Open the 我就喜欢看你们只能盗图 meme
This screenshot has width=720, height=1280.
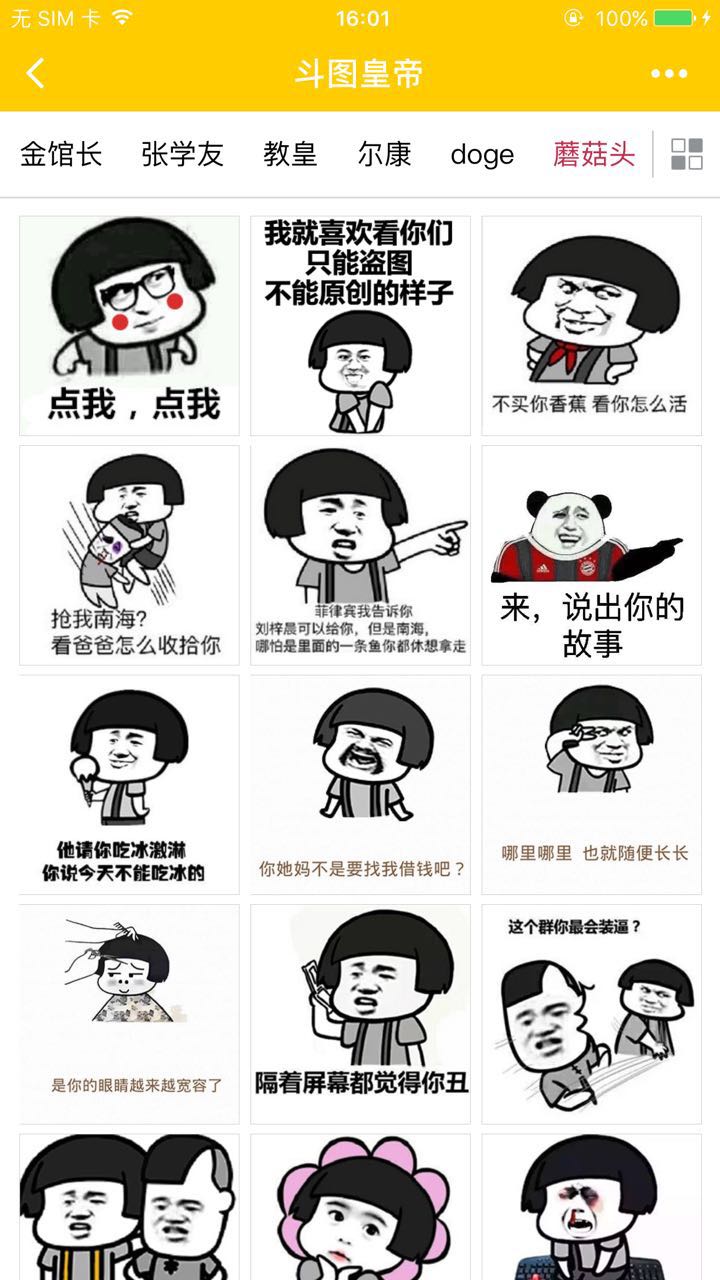click(x=360, y=325)
